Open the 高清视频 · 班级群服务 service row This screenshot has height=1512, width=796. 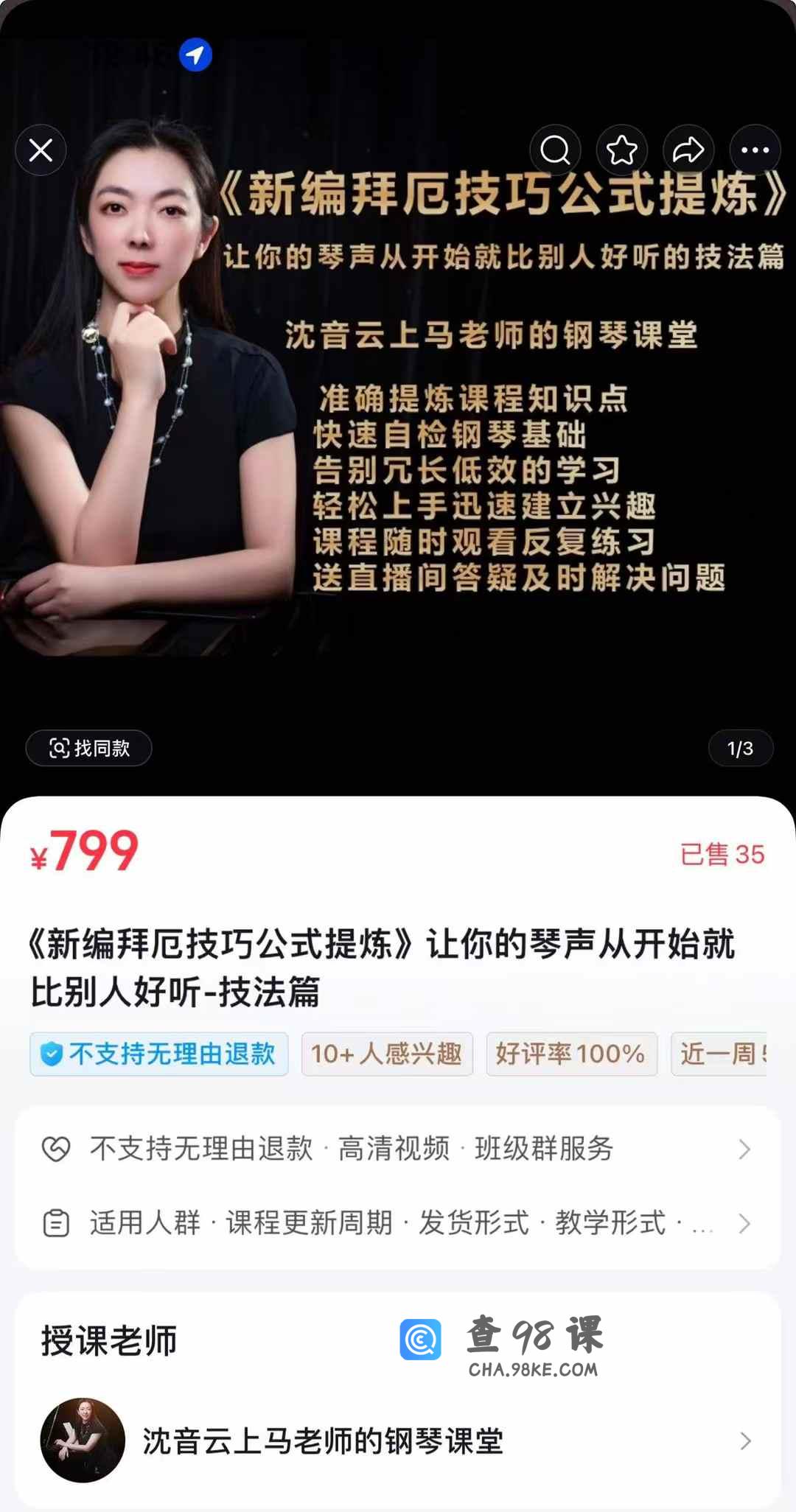[x=398, y=1149]
